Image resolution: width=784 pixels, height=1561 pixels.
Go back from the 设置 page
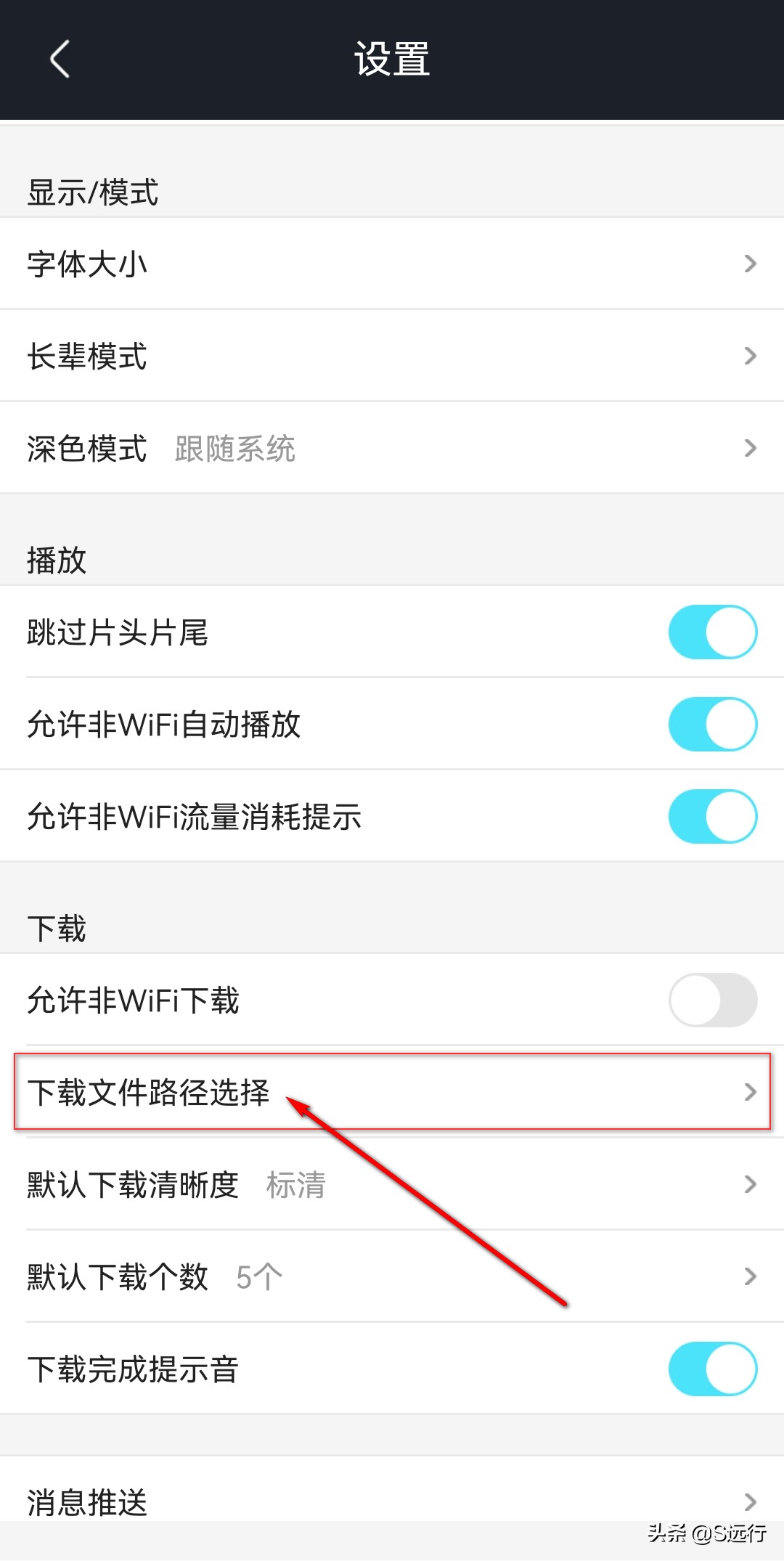[x=60, y=59]
